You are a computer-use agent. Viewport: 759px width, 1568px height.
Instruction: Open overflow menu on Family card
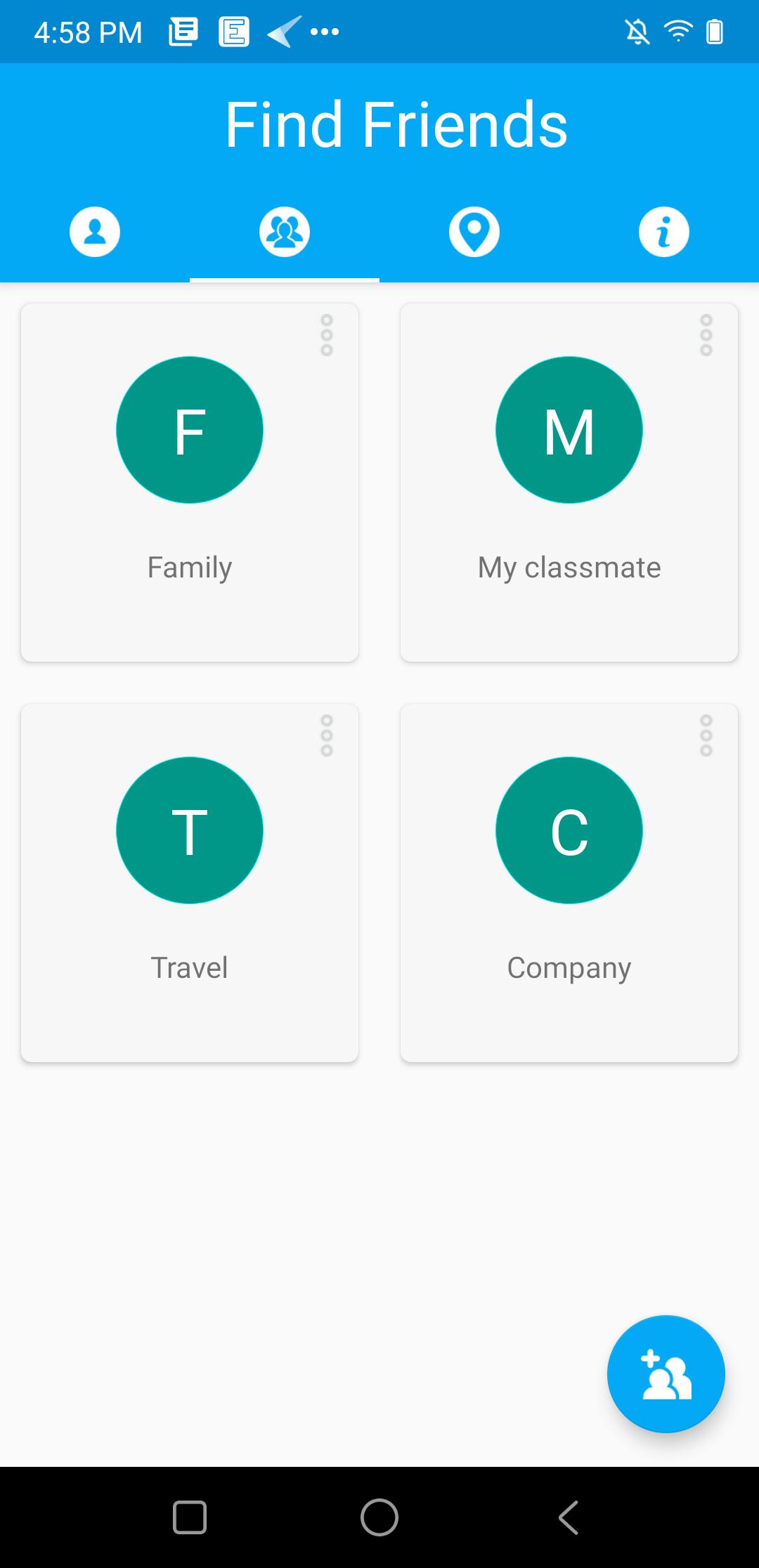tap(327, 335)
